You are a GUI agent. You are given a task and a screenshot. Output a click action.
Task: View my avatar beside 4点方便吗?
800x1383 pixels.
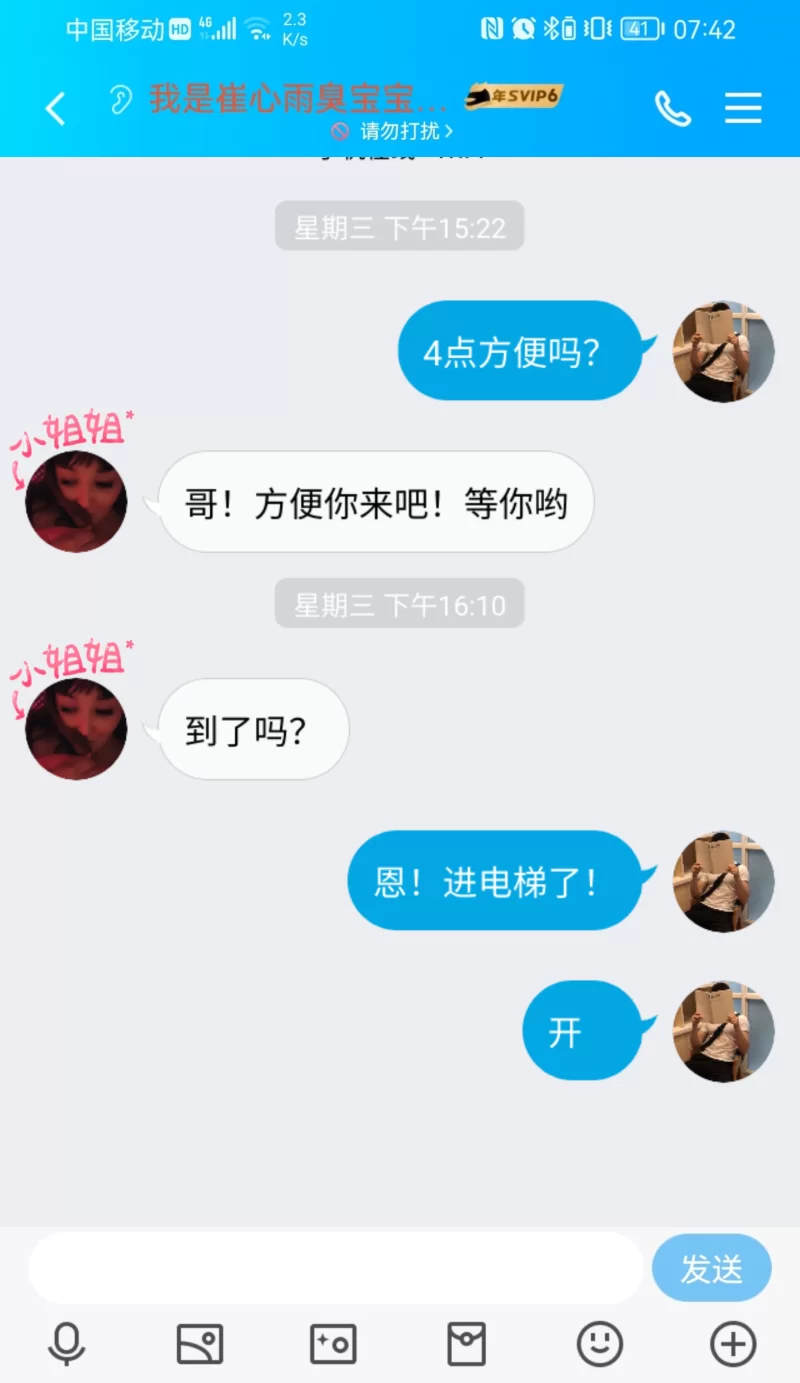[723, 351]
